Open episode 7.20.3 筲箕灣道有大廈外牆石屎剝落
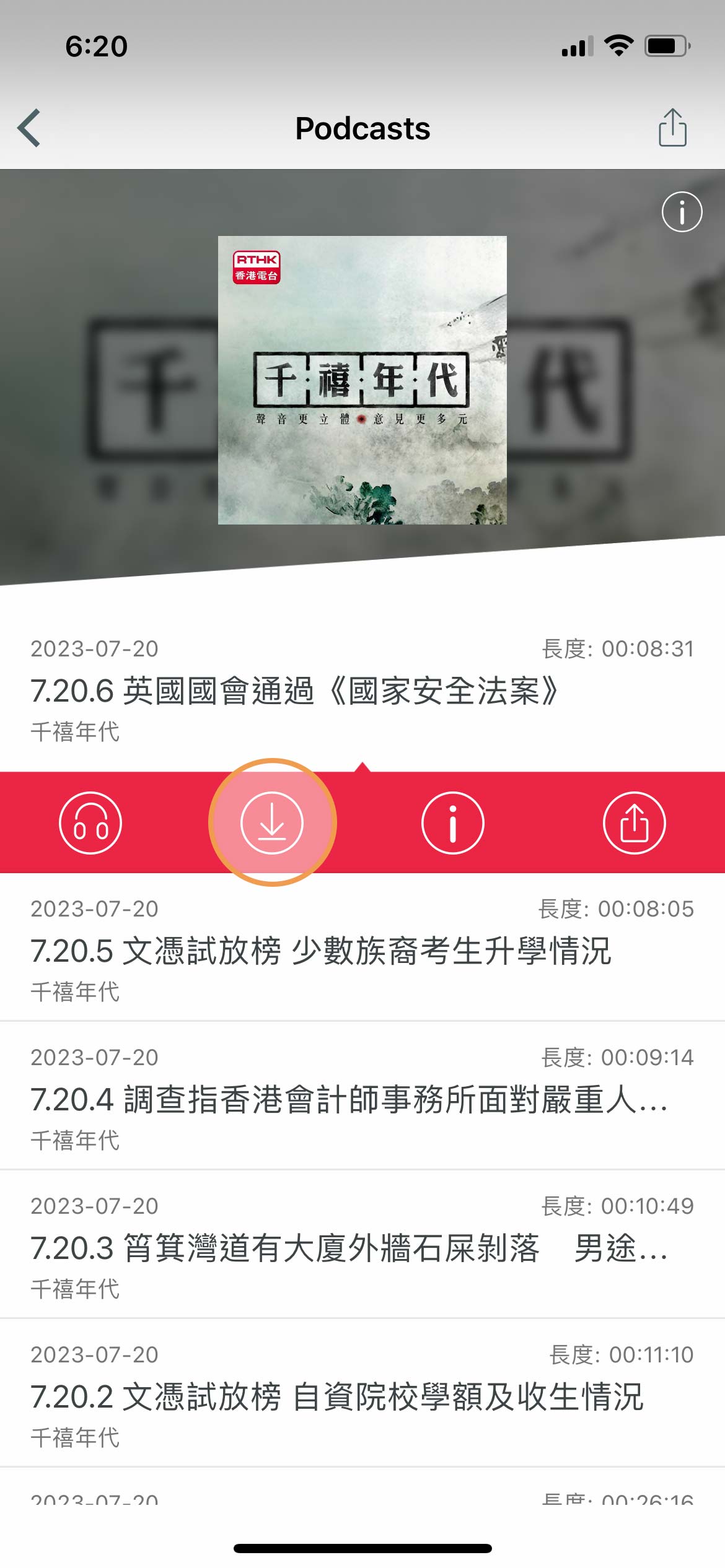This screenshot has height=1568, width=725. click(349, 1248)
